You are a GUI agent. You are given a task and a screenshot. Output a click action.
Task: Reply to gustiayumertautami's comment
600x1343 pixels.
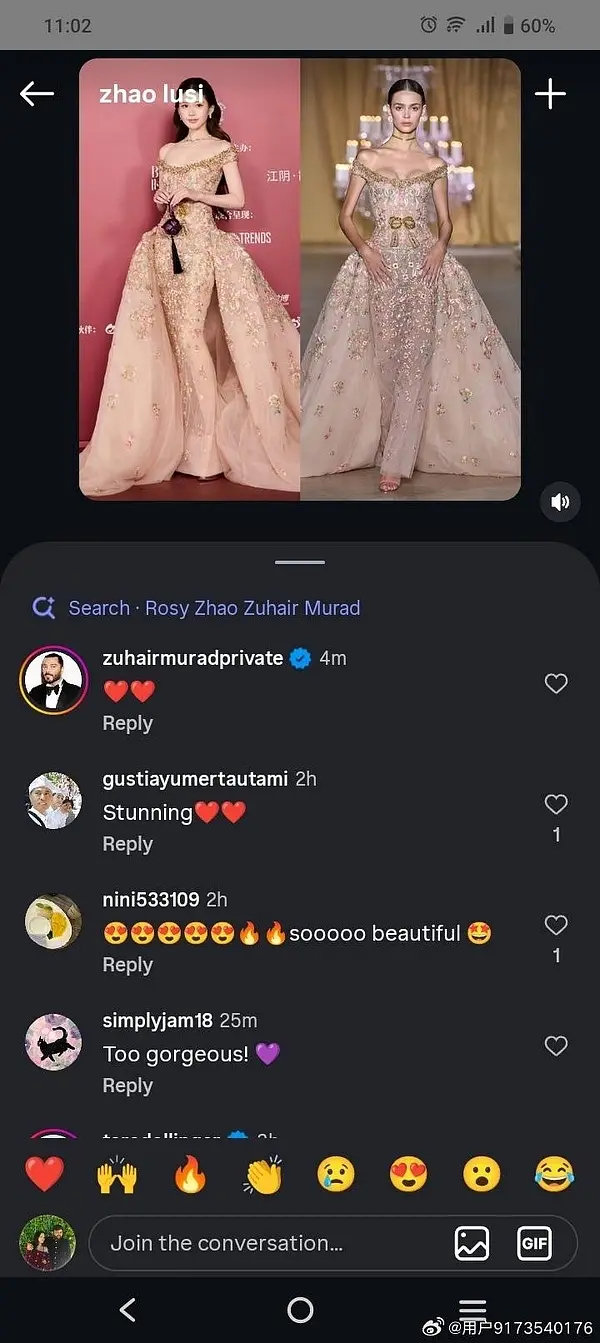point(127,844)
